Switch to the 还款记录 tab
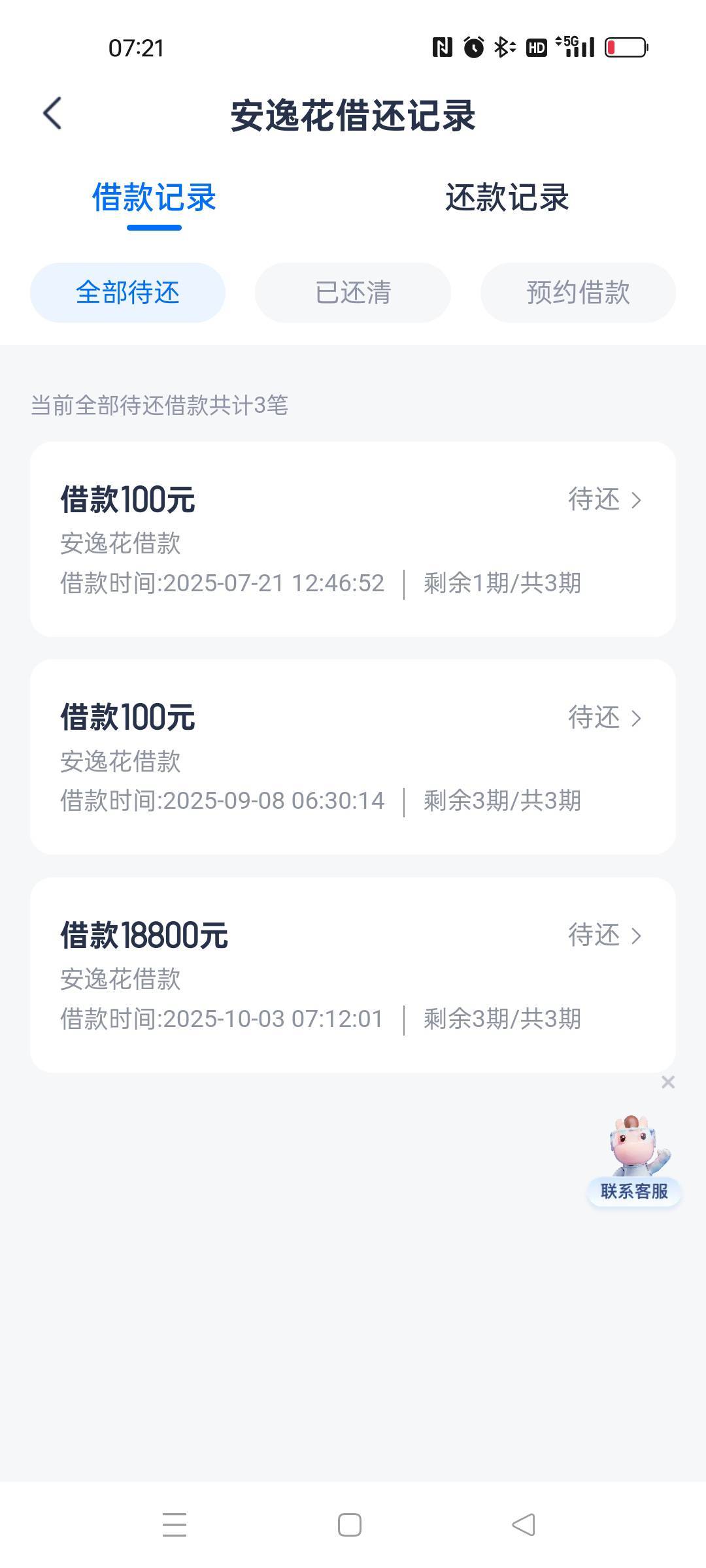 coord(507,197)
